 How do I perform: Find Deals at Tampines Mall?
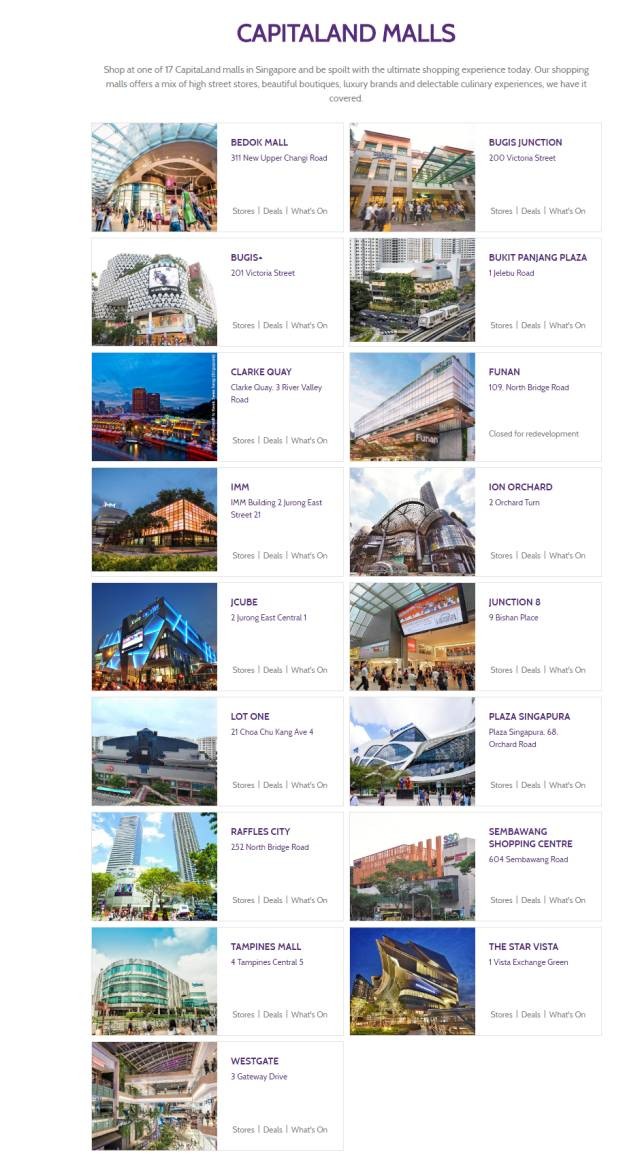pyautogui.click(x=273, y=1015)
